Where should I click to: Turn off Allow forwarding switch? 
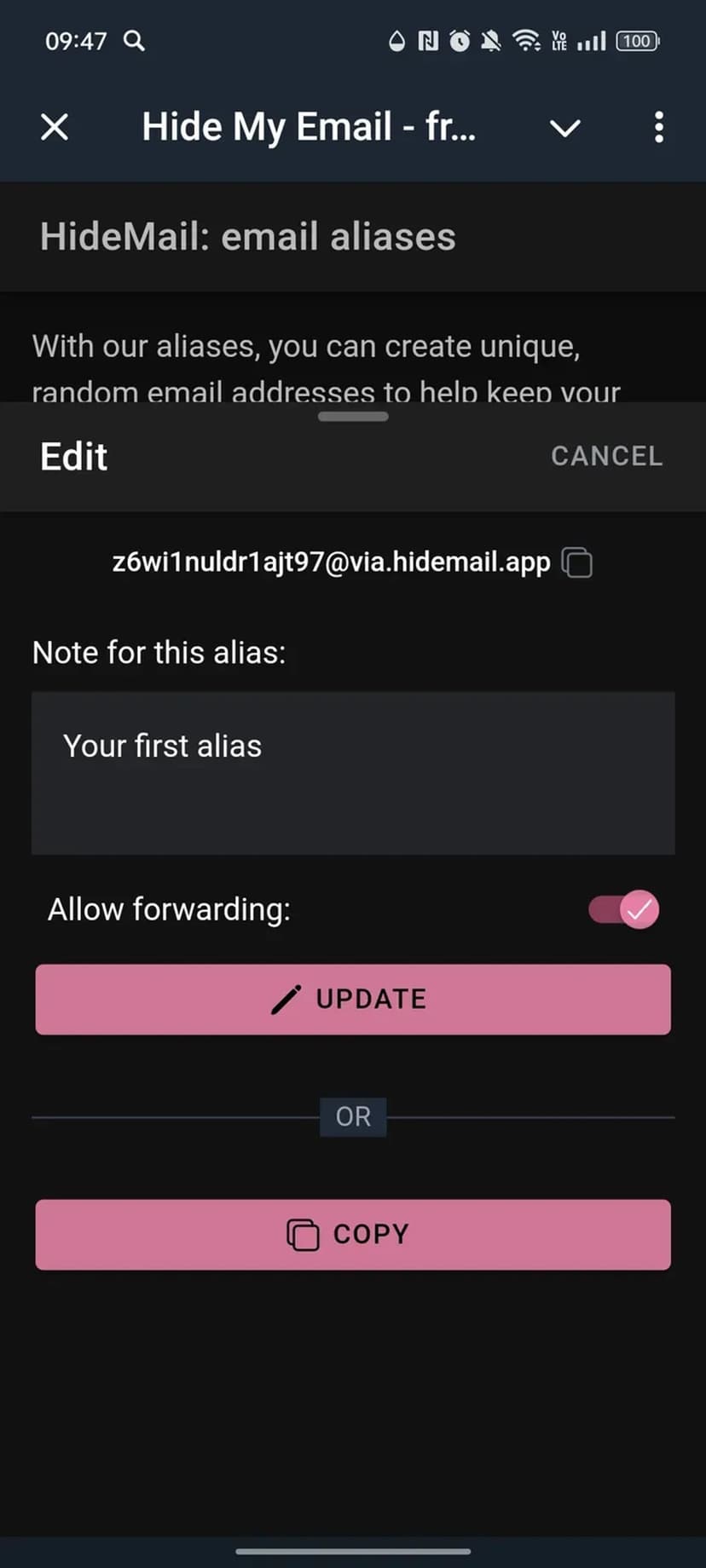(624, 909)
